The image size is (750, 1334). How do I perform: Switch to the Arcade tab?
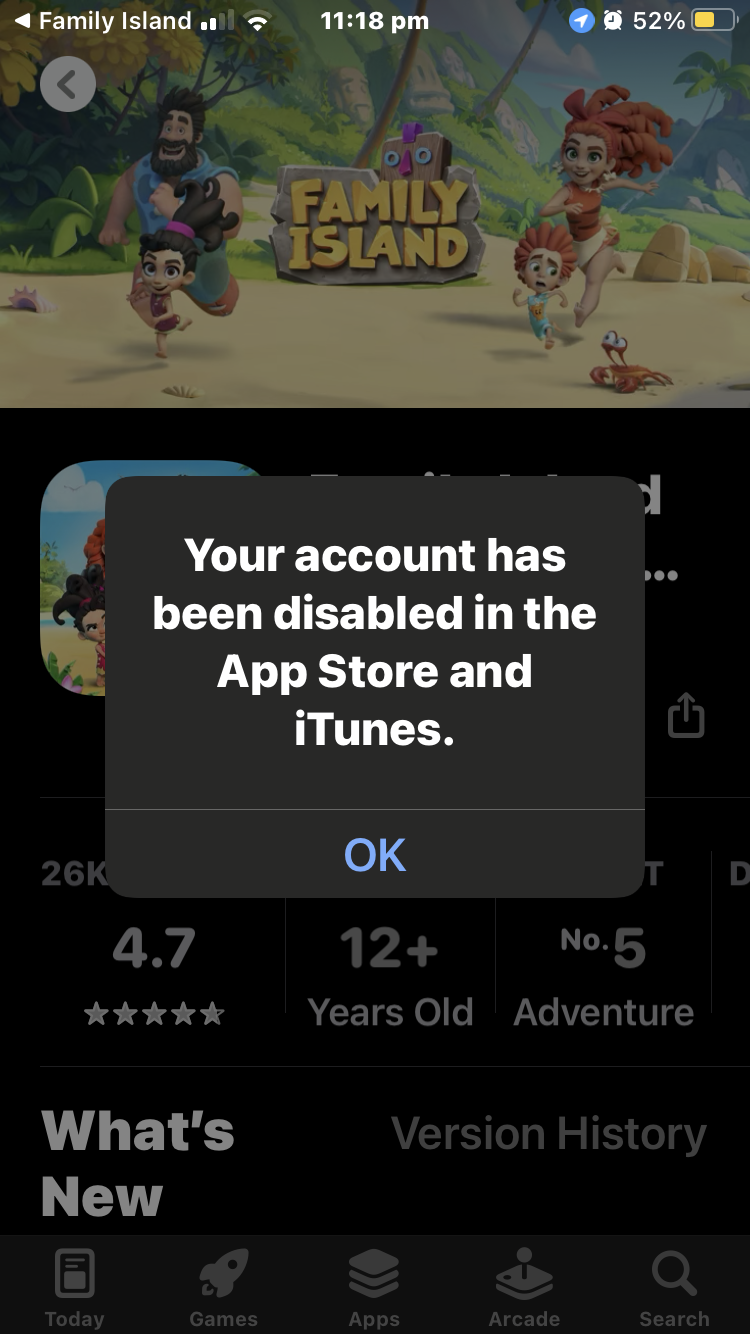click(x=524, y=1288)
